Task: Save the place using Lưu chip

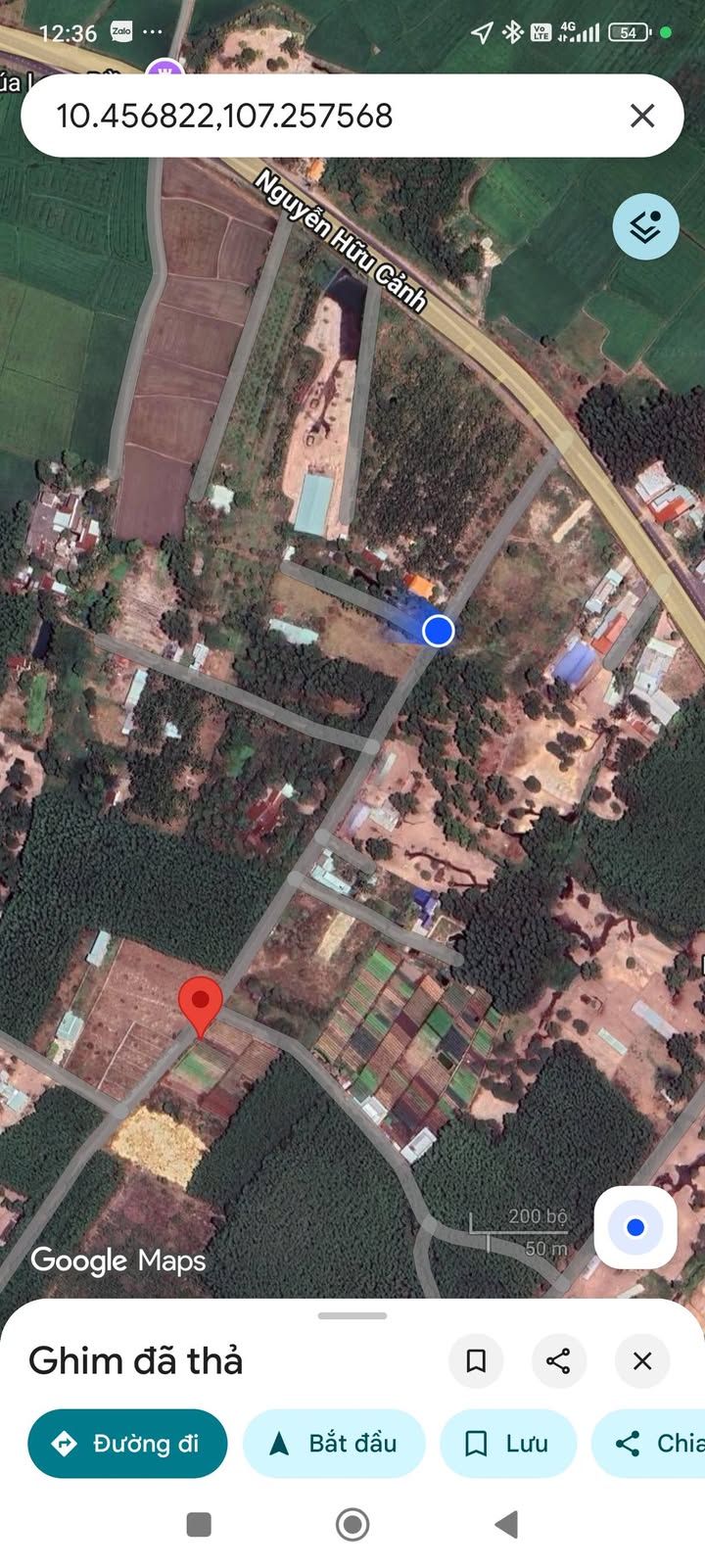Action: click(x=508, y=1444)
